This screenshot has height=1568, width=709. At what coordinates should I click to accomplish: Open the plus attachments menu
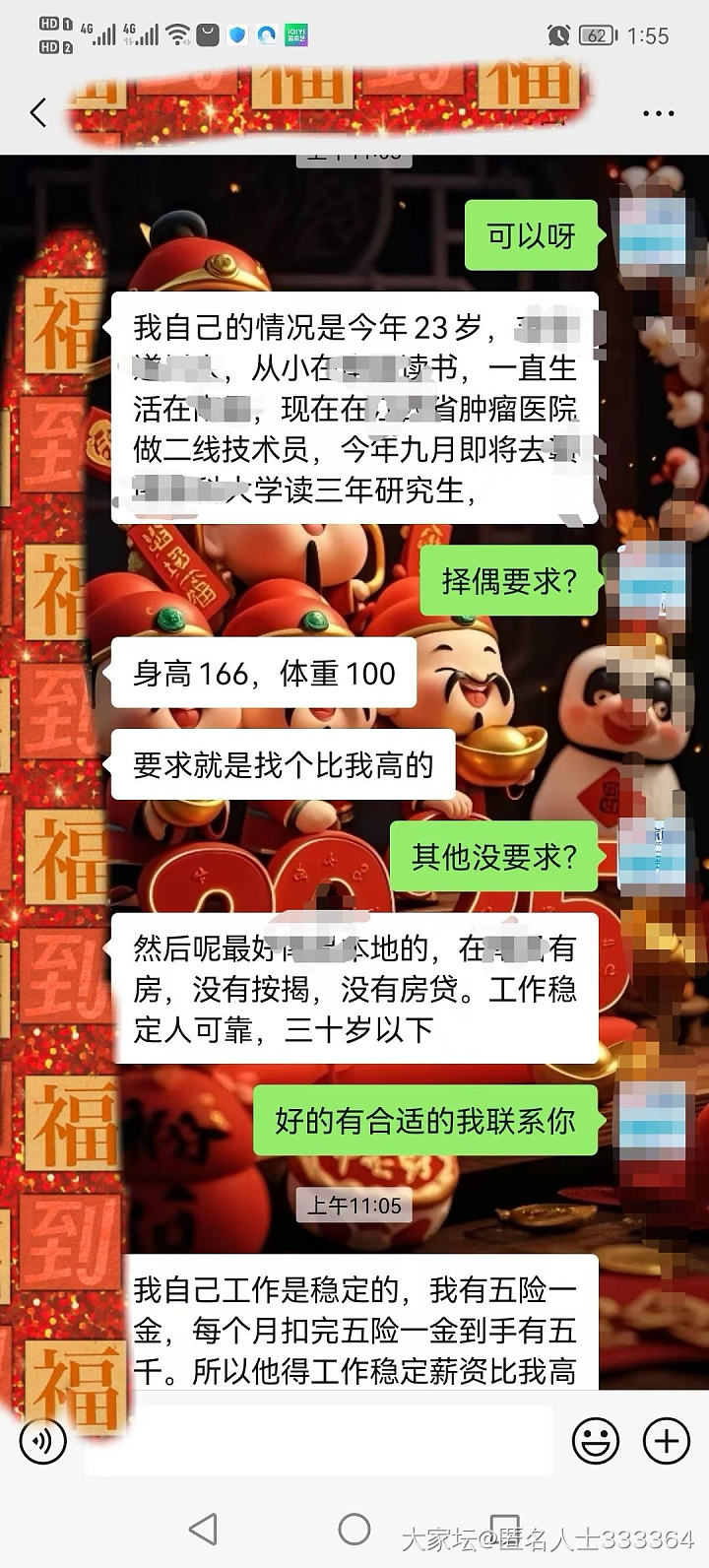pos(667,1441)
